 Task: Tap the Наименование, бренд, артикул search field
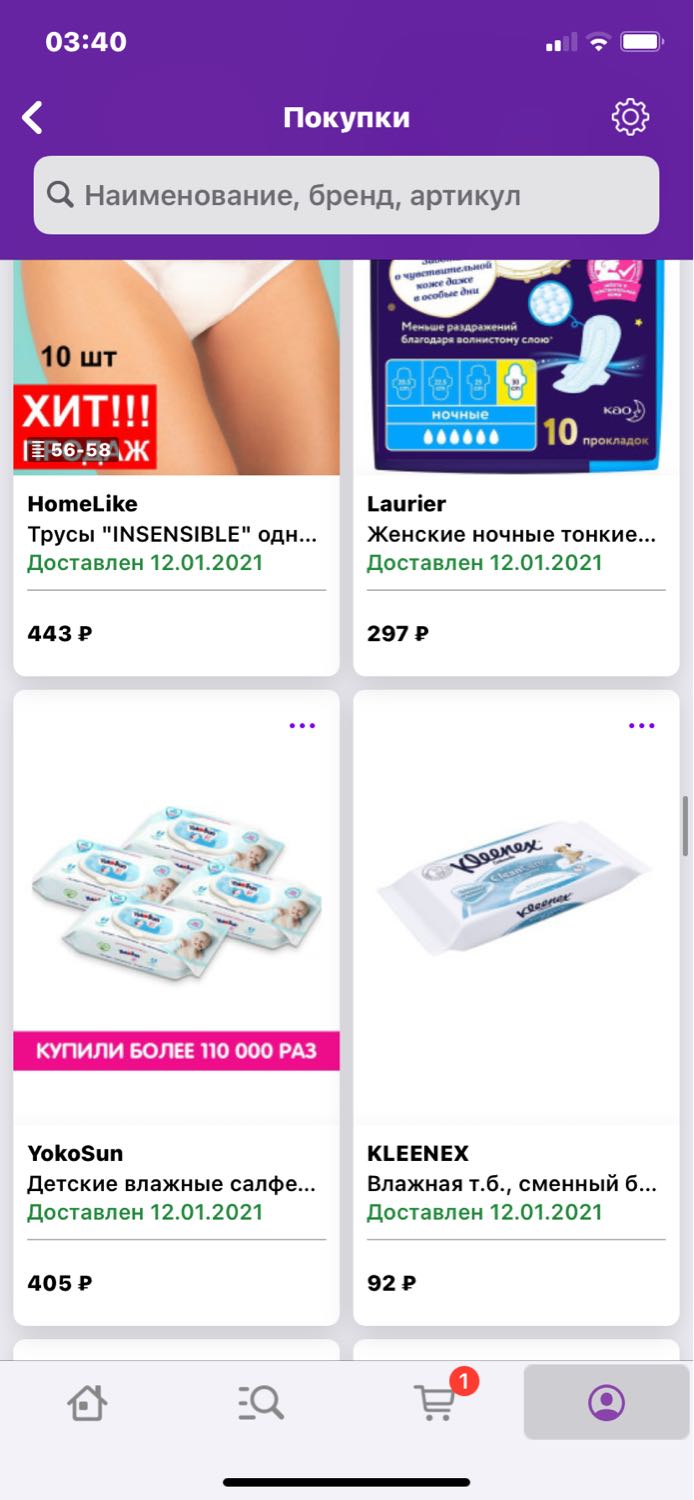pos(346,195)
